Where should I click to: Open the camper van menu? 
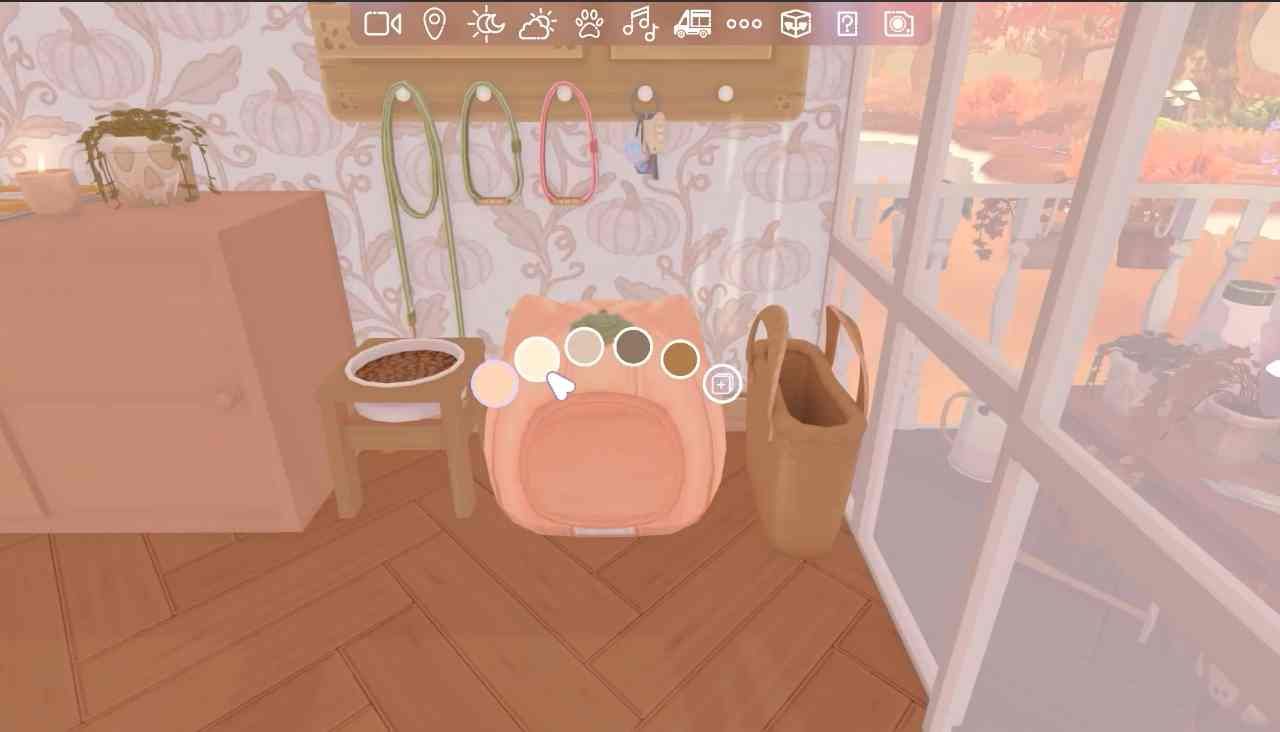[x=692, y=24]
